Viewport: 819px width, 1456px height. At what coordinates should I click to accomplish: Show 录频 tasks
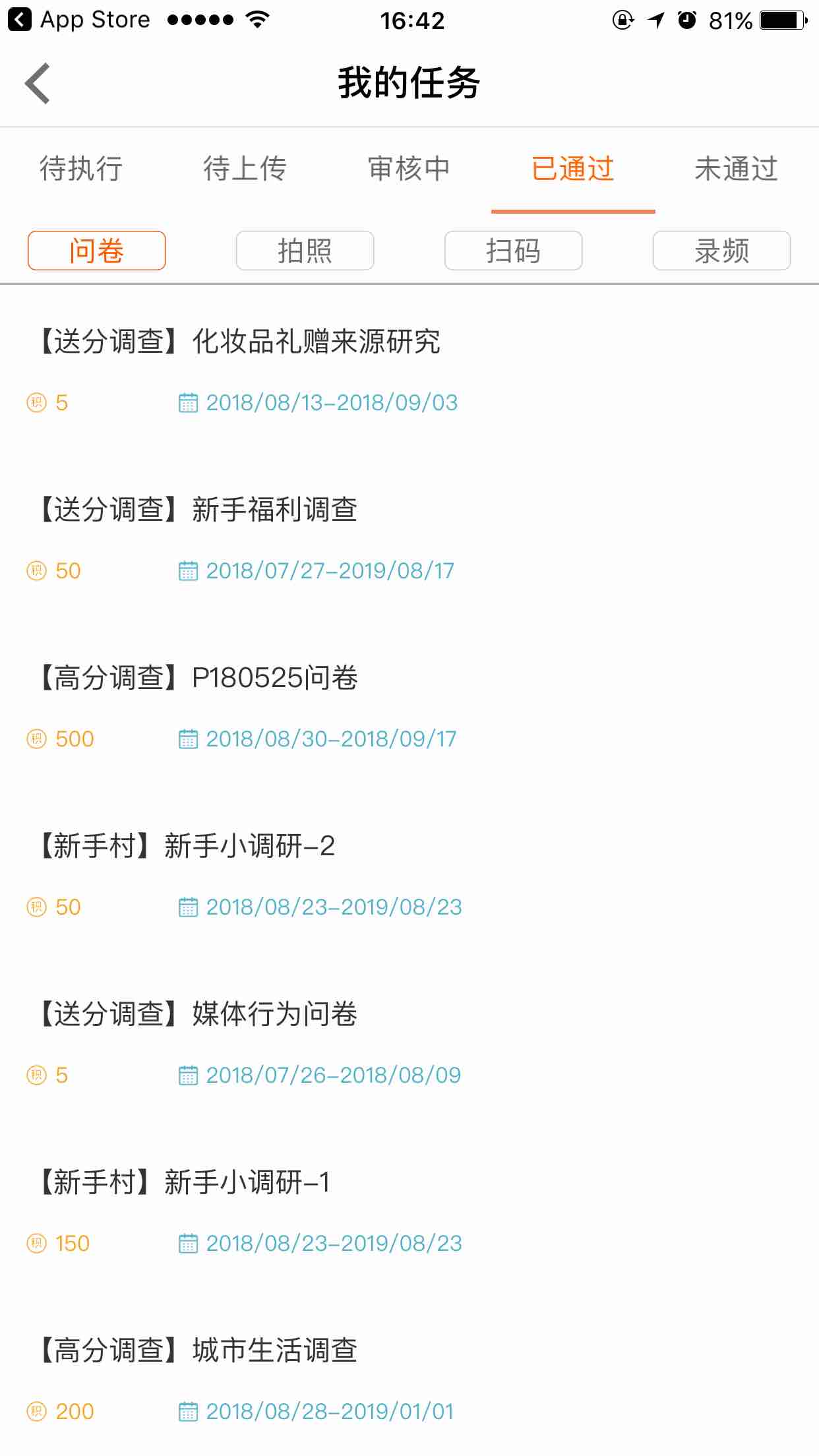tap(721, 251)
